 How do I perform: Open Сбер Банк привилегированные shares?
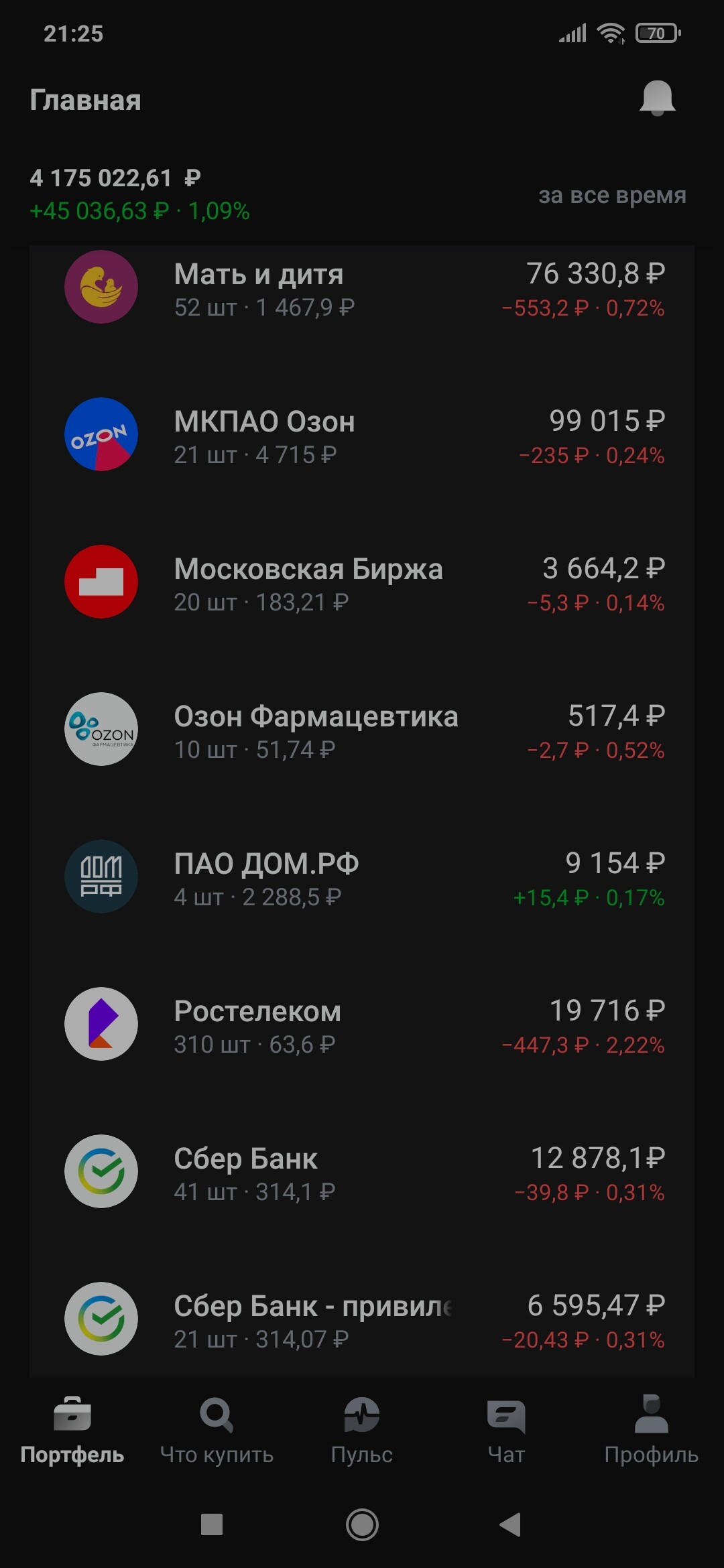(362, 1320)
